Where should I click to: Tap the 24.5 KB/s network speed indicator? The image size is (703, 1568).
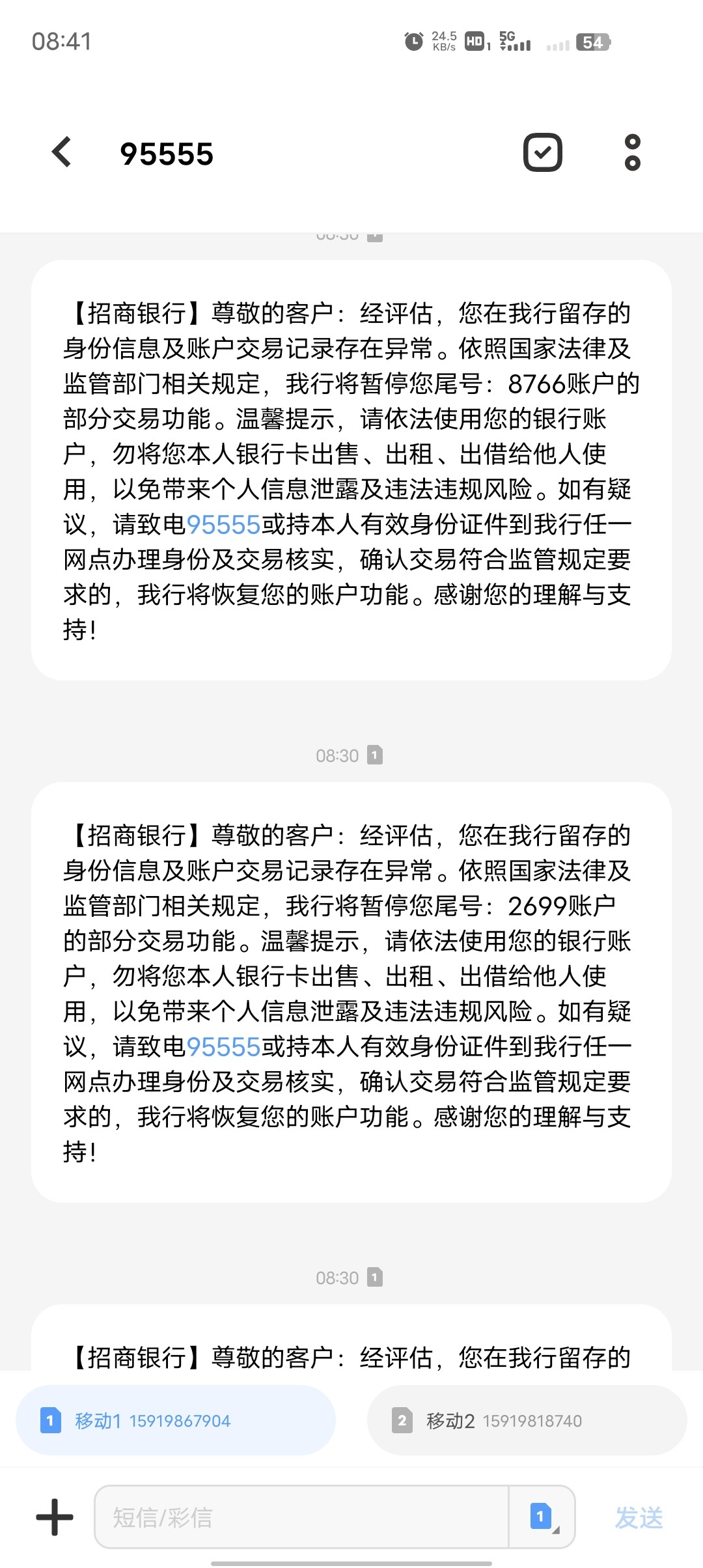pyautogui.click(x=444, y=41)
